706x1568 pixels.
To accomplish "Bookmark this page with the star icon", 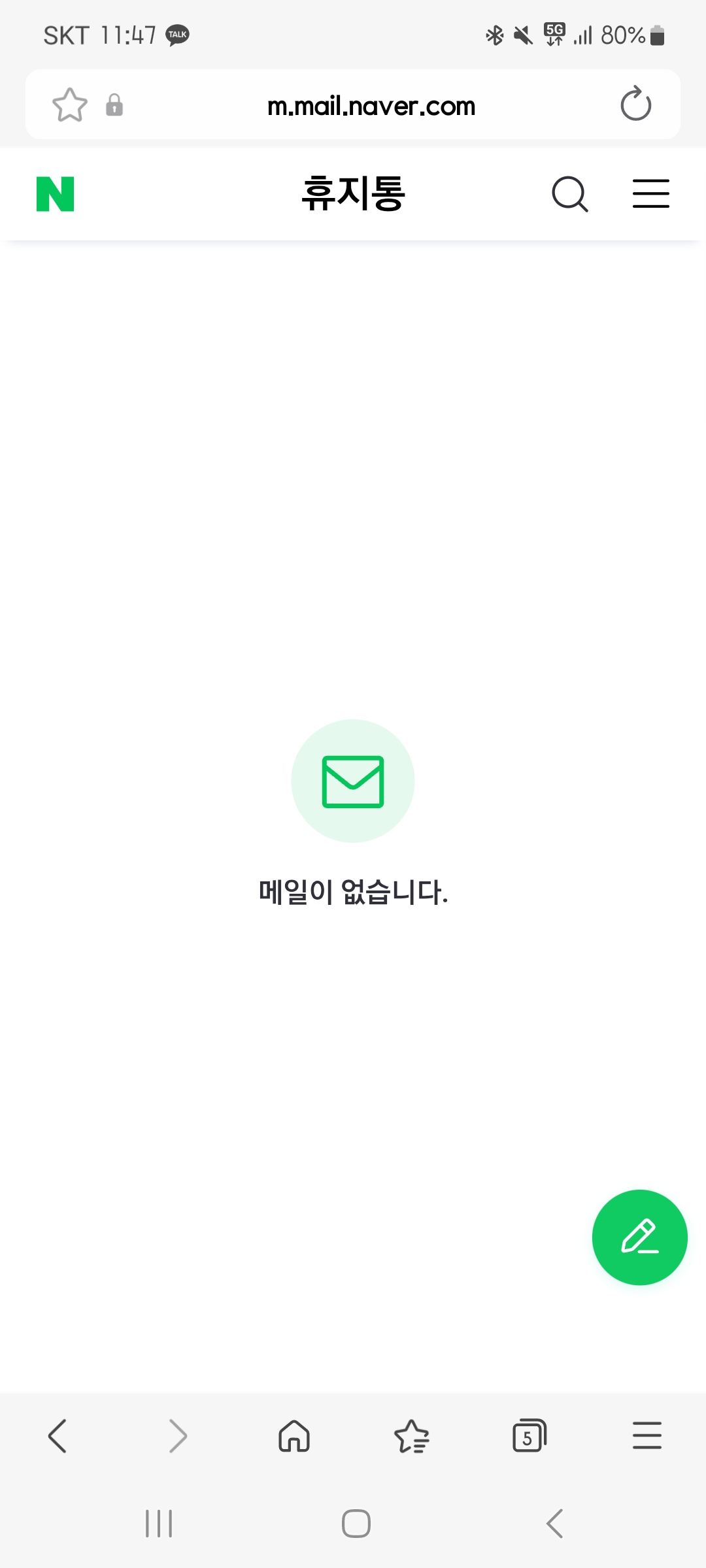I will click(x=70, y=105).
